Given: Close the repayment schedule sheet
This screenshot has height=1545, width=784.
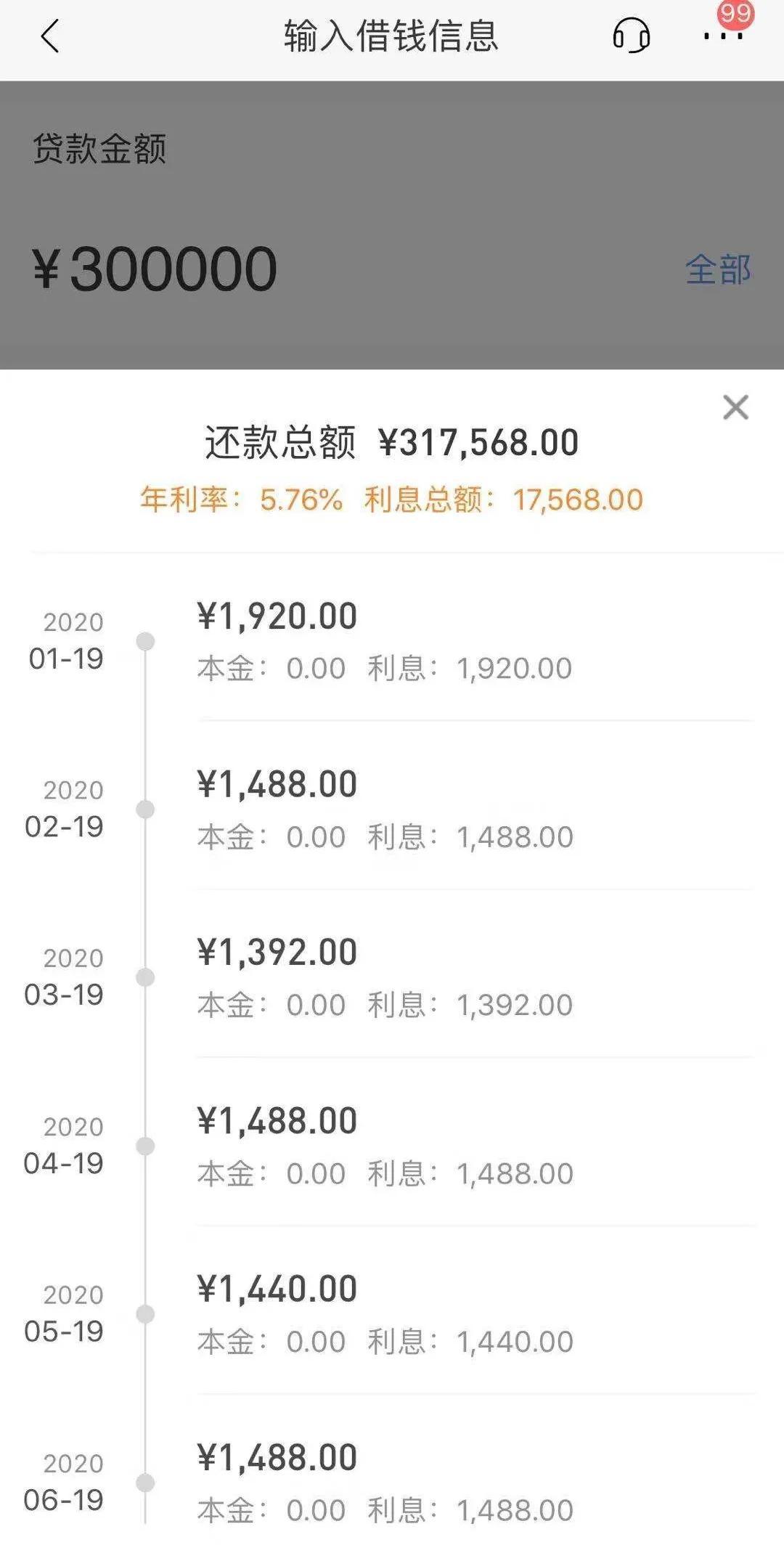Looking at the screenshot, I should pos(735,407).
